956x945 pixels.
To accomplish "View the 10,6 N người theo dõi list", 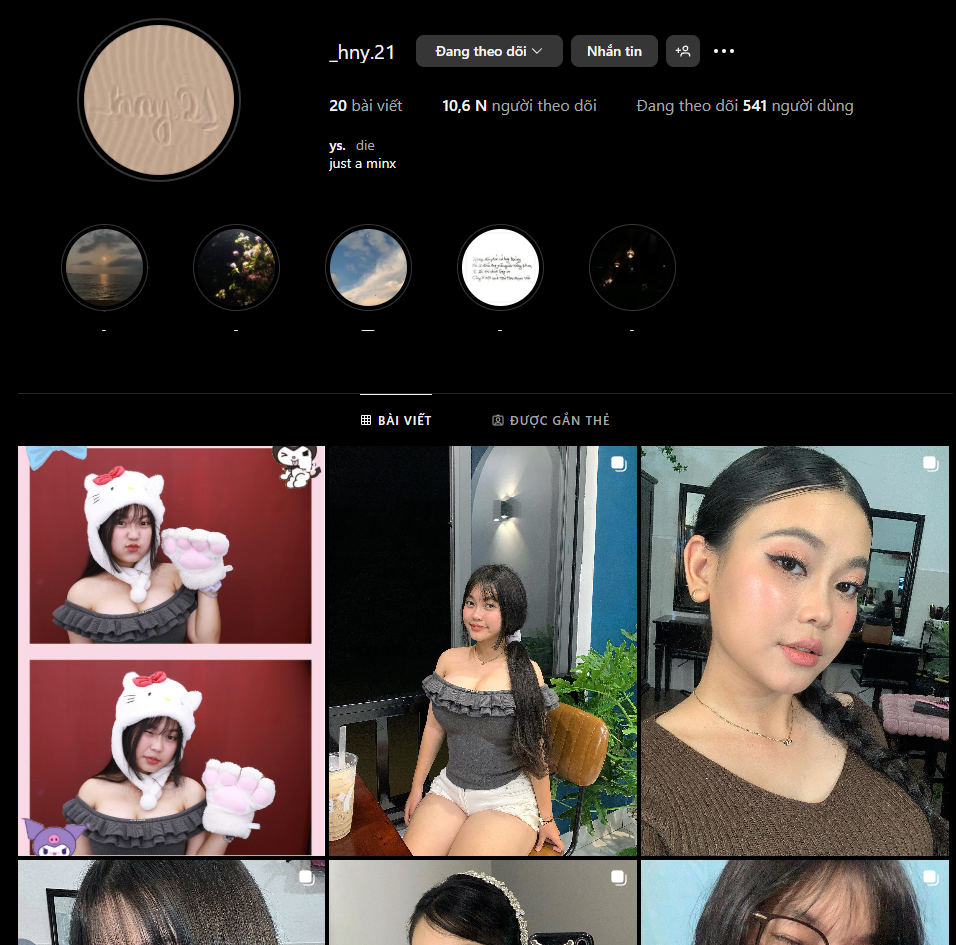I will (519, 106).
